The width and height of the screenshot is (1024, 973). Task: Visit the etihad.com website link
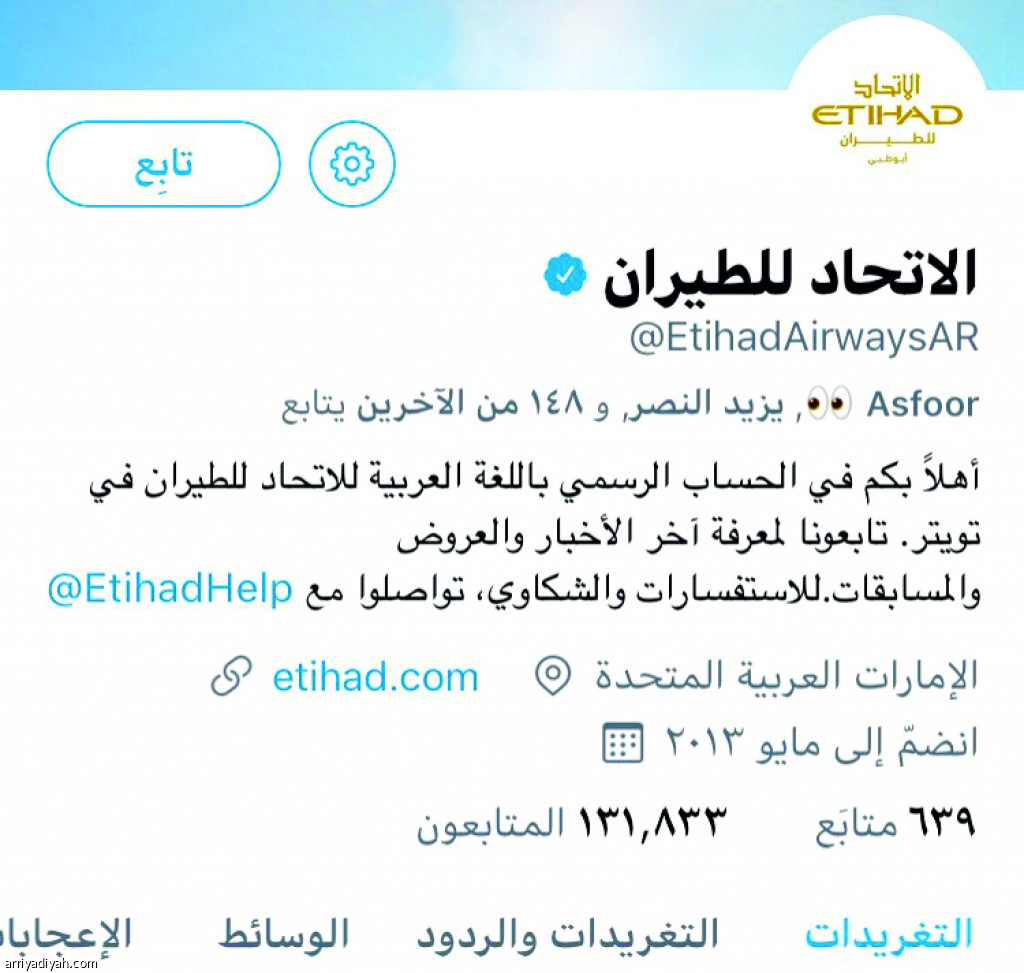tap(375, 678)
